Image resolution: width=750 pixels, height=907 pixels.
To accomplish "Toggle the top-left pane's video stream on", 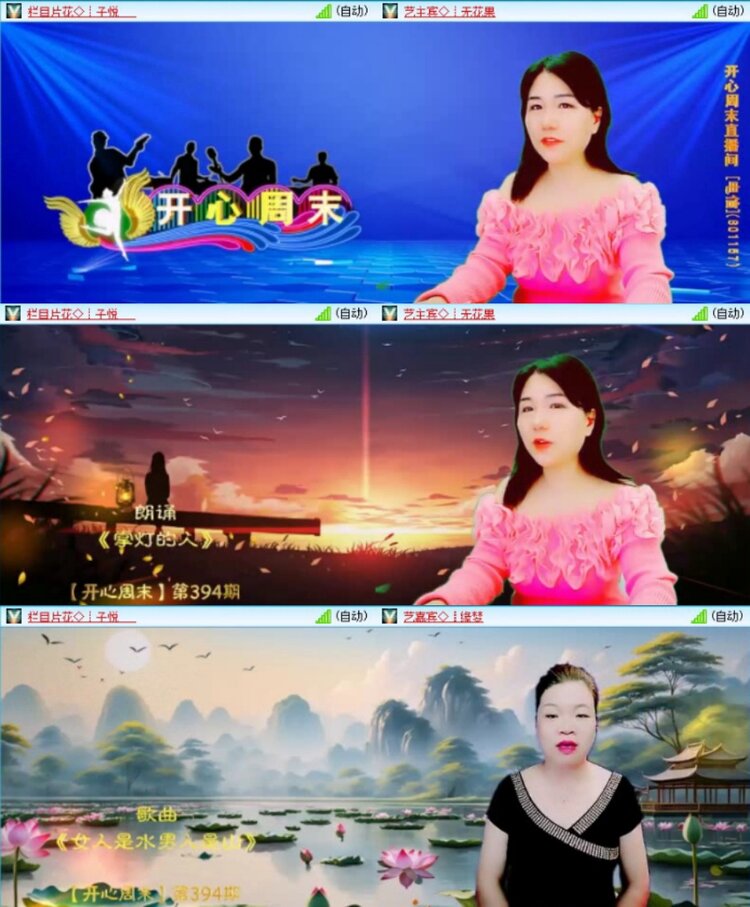I will pyautogui.click(x=14, y=10).
